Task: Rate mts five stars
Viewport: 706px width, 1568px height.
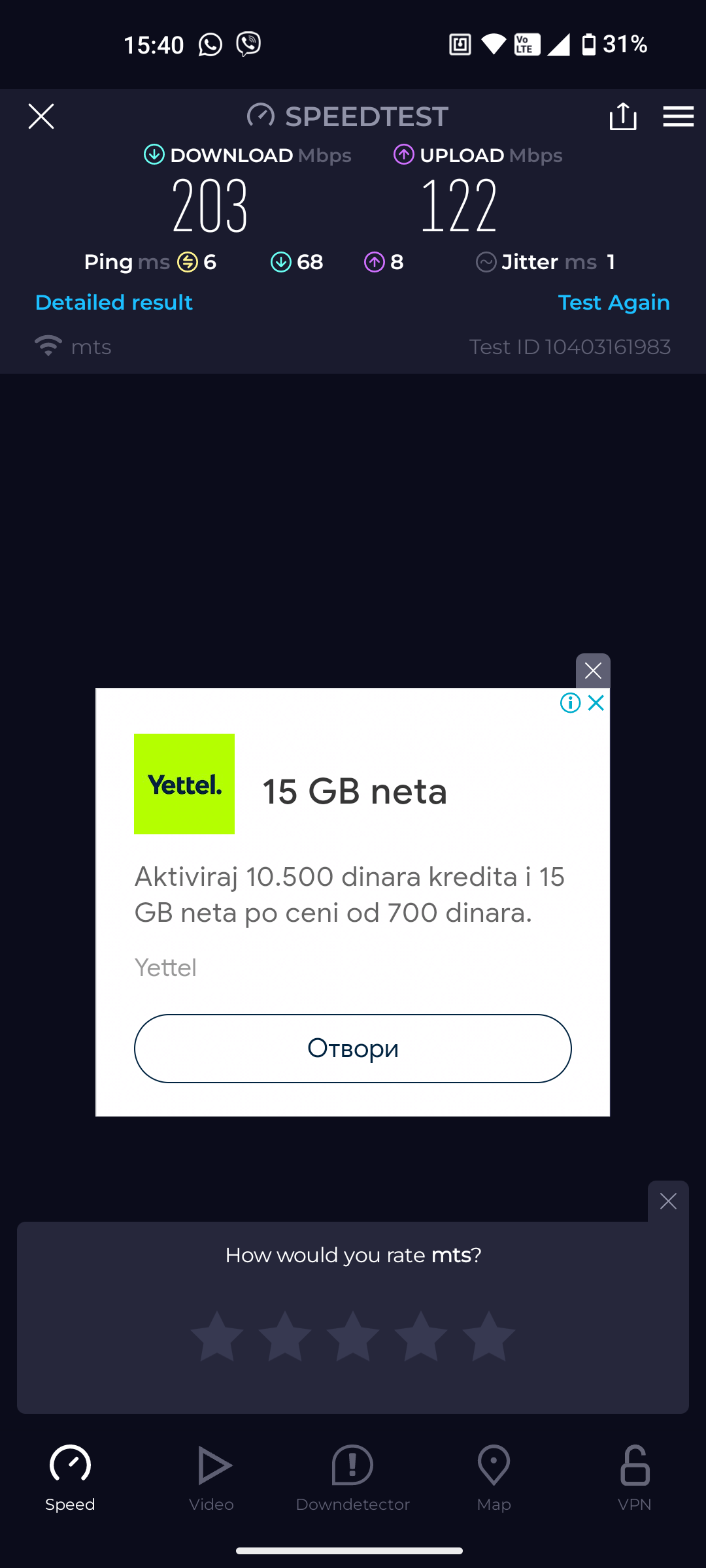Action: click(x=489, y=1336)
